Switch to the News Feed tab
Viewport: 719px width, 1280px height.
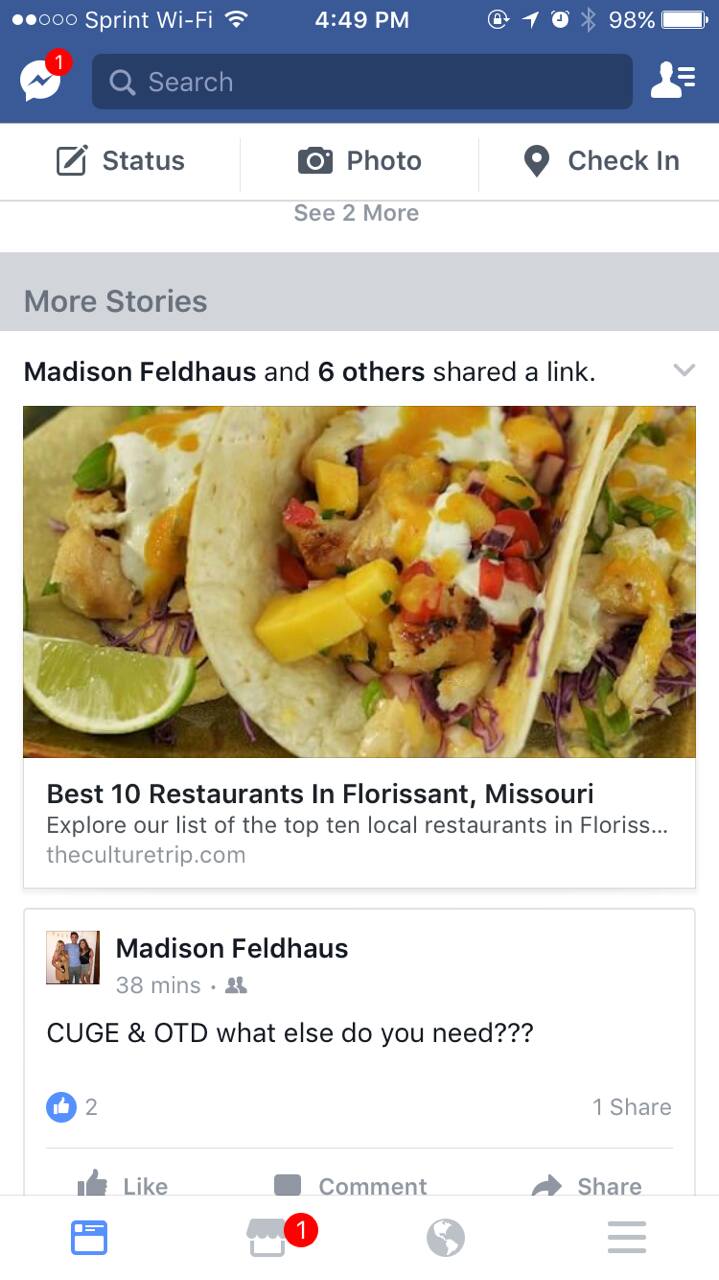point(89,1239)
